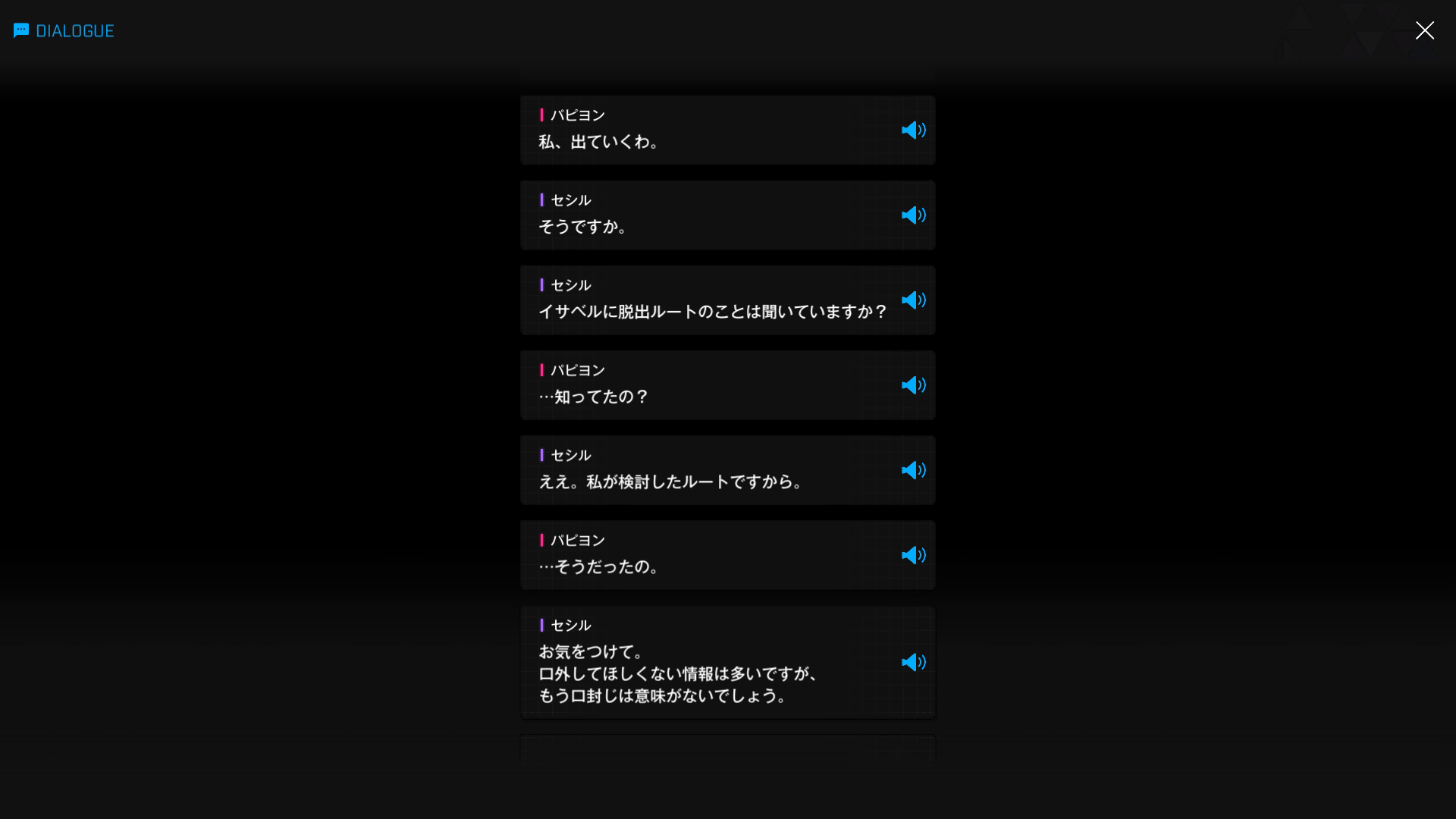Play voice for セシル's line そうですか。
This screenshot has height=819, width=1456.
pyautogui.click(x=913, y=215)
